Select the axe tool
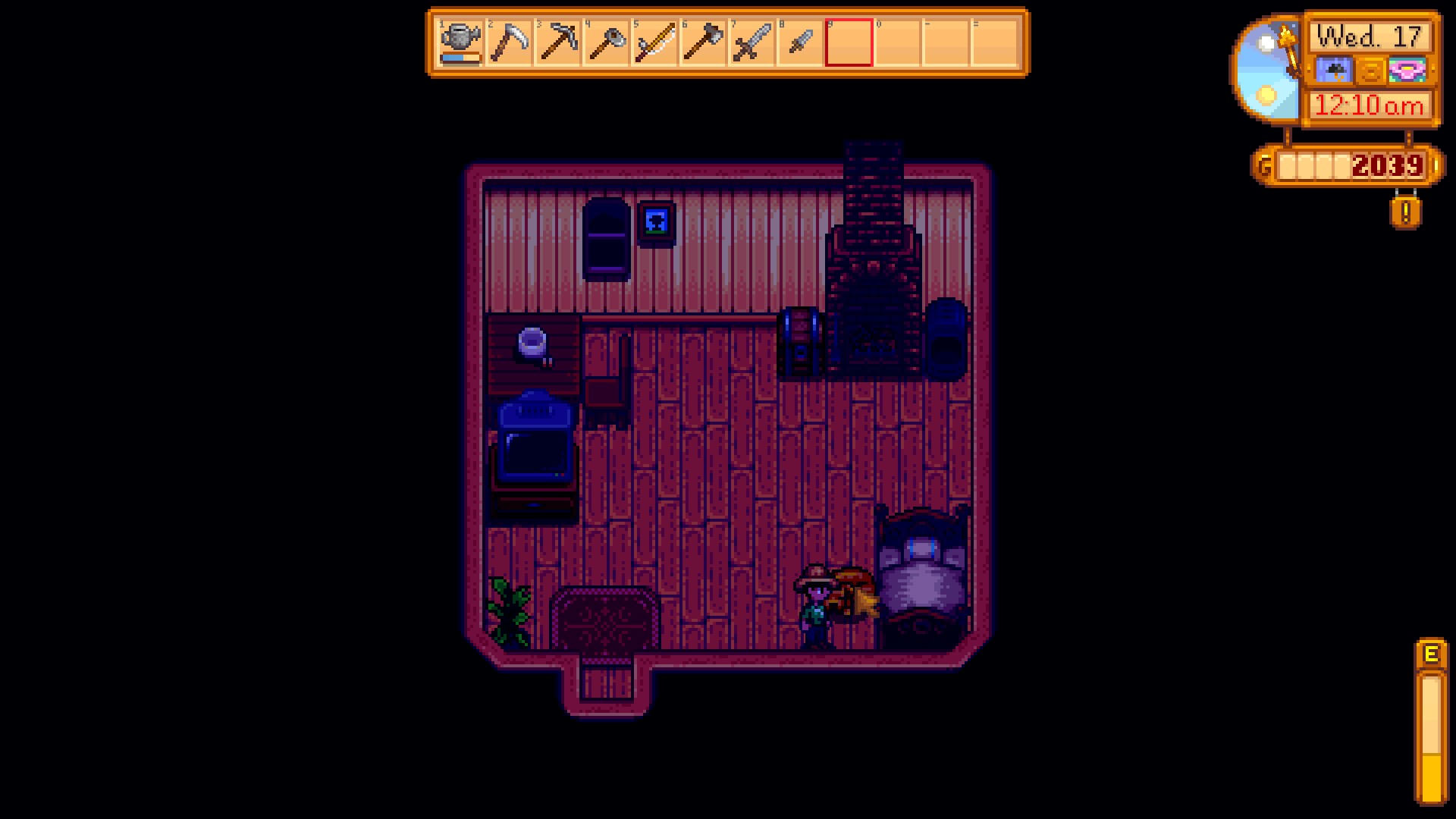 (x=704, y=42)
